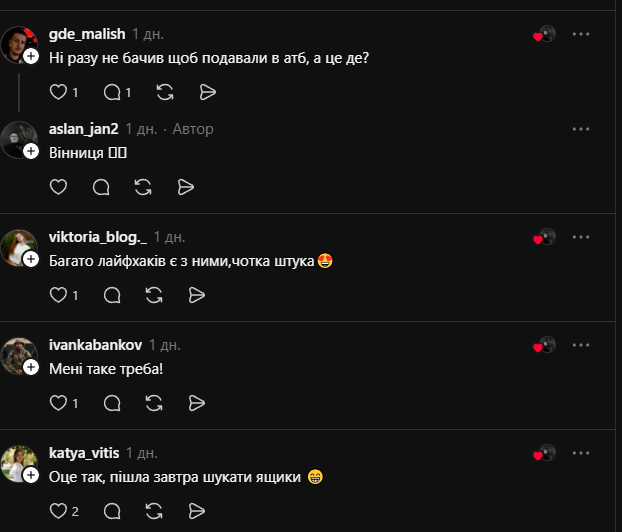Open more options for katya_vitis's comment
This screenshot has height=532, width=622.
click(581, 453)
